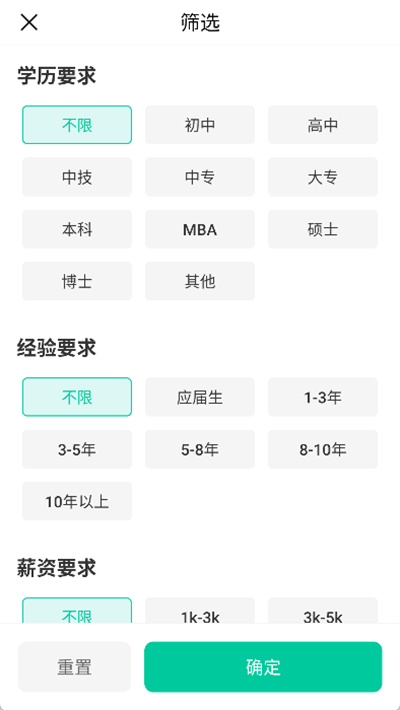Image resolution: width=400 pixels, height=710 pixels.
Task: Select 3-5年 experience chip
Action: (x=77, y=449)
